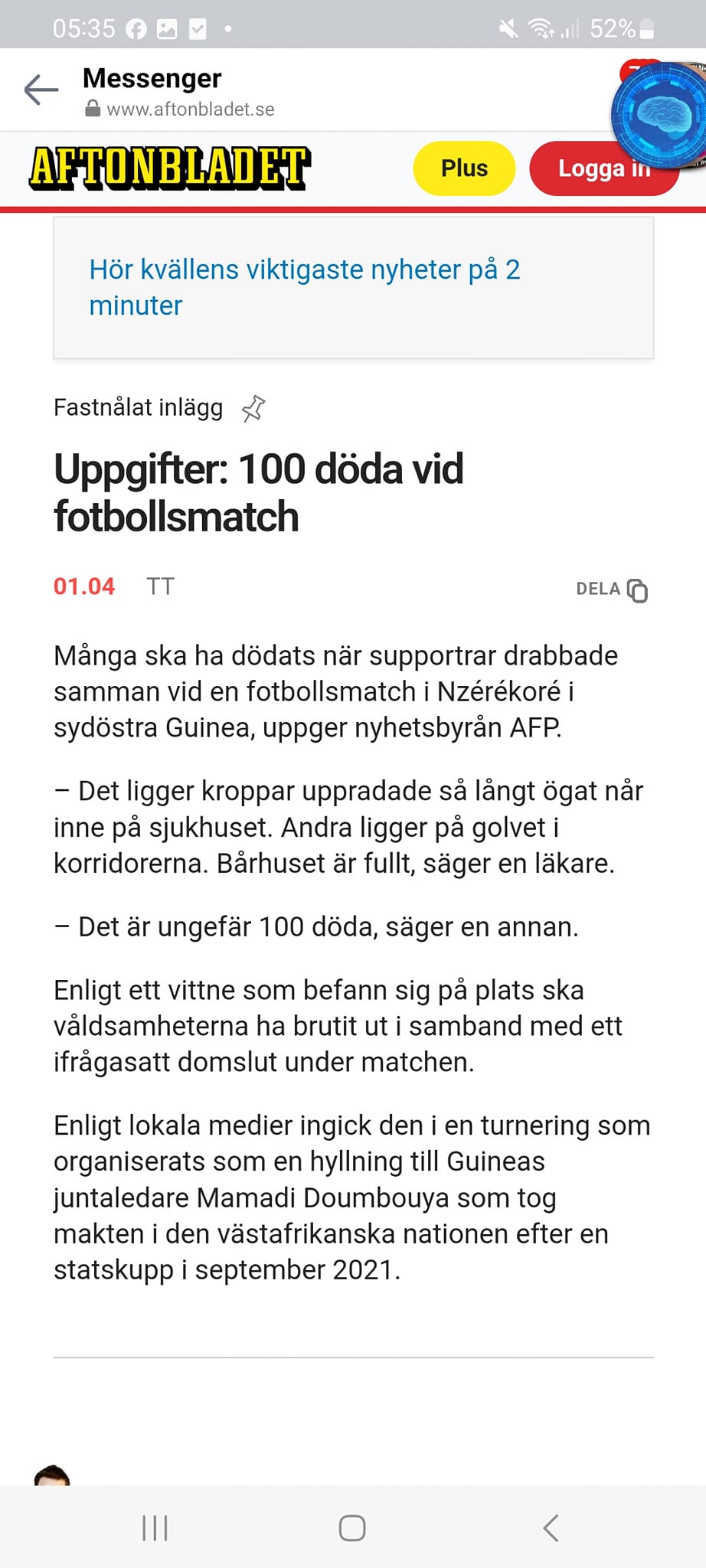Viewport: 706px width, 1568px height.
Task: Open kvällens viktigaste nyheter audio link
Action: [x=305, y=287]
